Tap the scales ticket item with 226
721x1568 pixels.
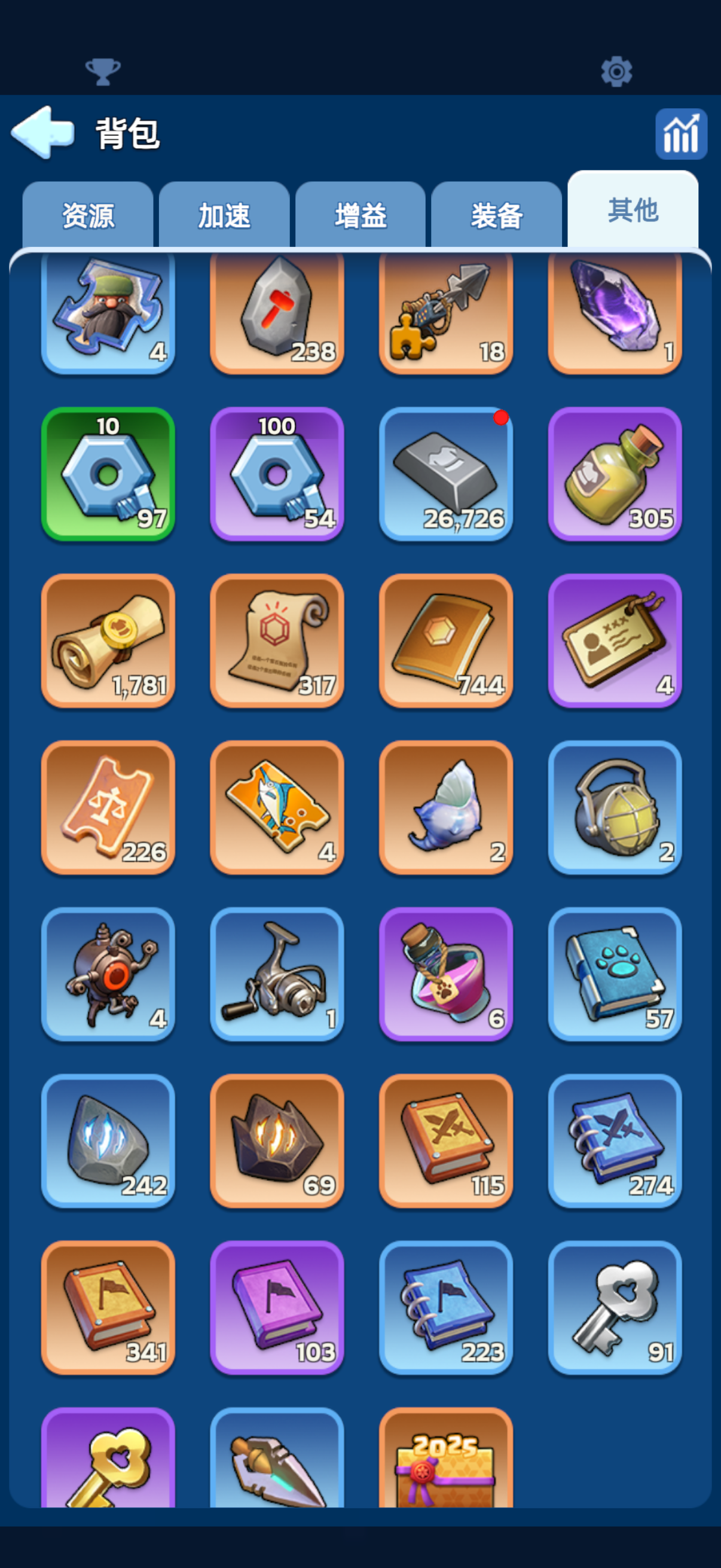coord(108,807)
